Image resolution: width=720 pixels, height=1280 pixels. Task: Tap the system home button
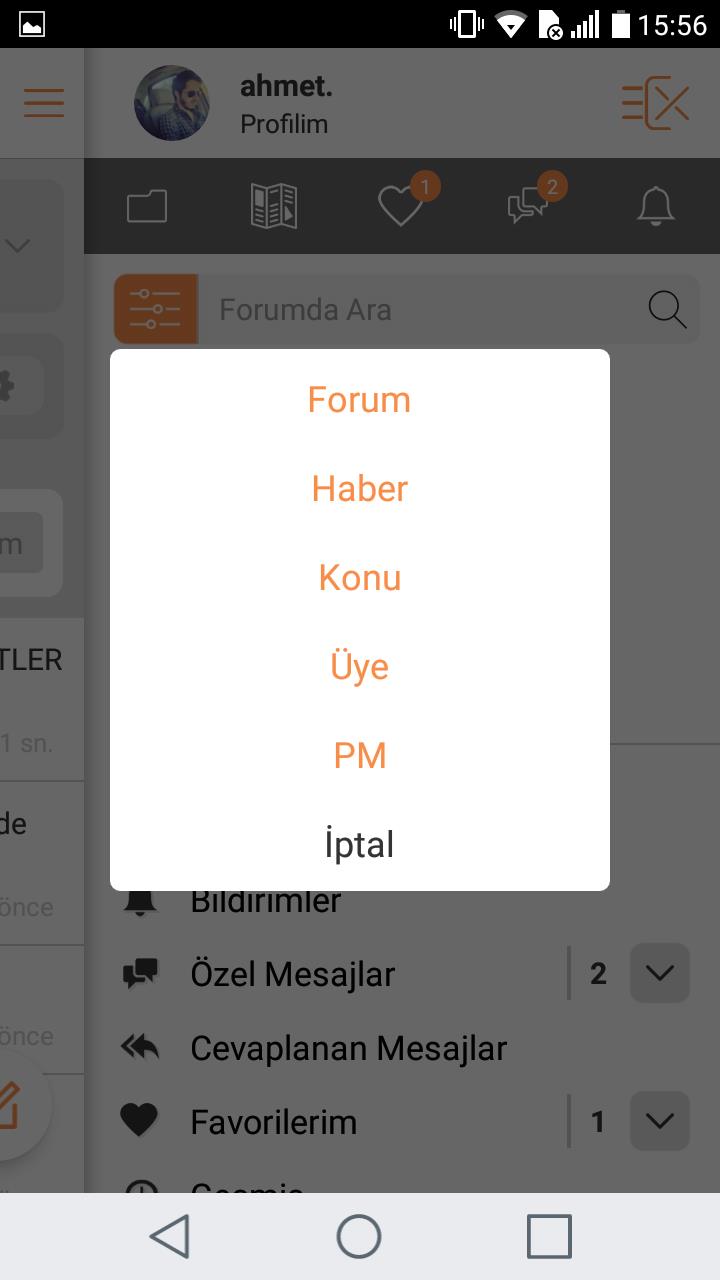(x=359, y=1236)
